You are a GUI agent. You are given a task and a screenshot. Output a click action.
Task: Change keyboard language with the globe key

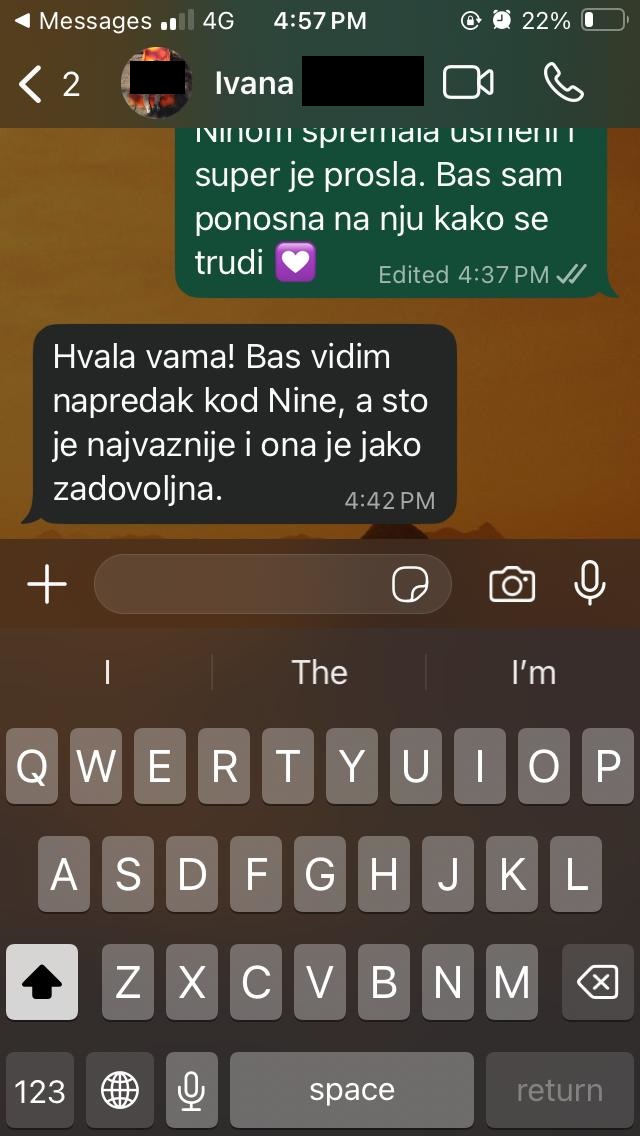click(120, 1090)
